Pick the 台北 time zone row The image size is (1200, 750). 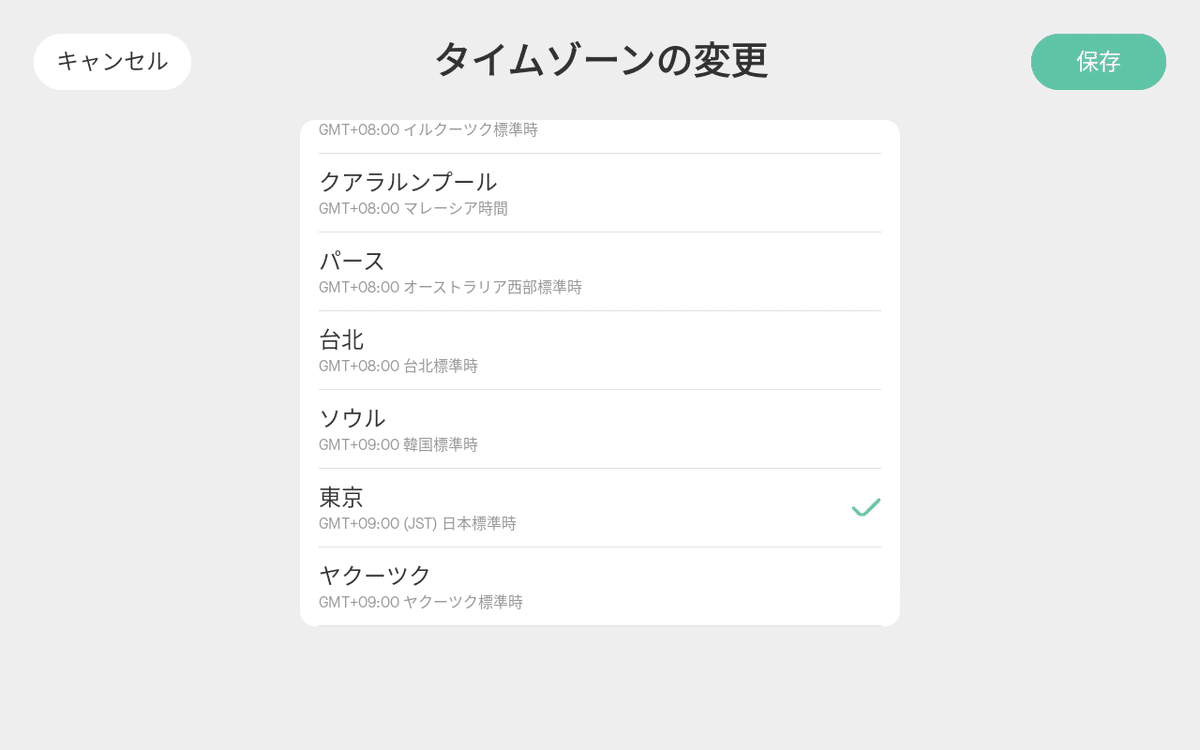(x=599, y=350)
